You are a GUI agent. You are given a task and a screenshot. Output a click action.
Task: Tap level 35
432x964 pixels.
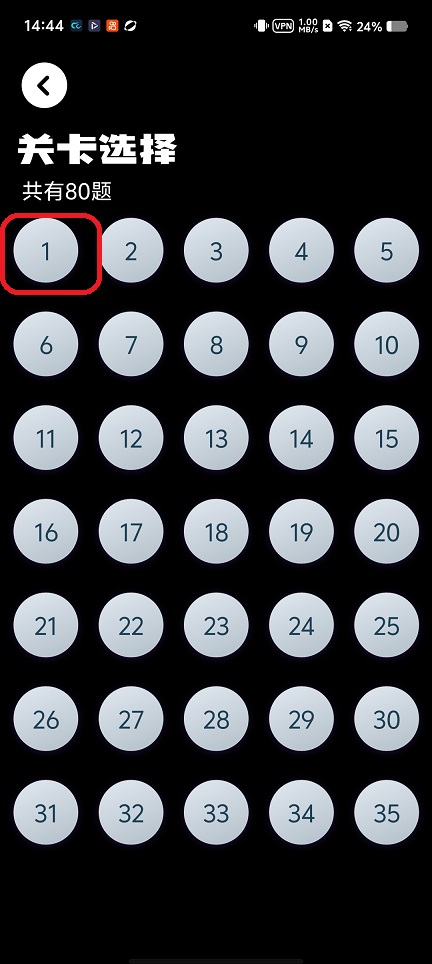coord(387,813)
